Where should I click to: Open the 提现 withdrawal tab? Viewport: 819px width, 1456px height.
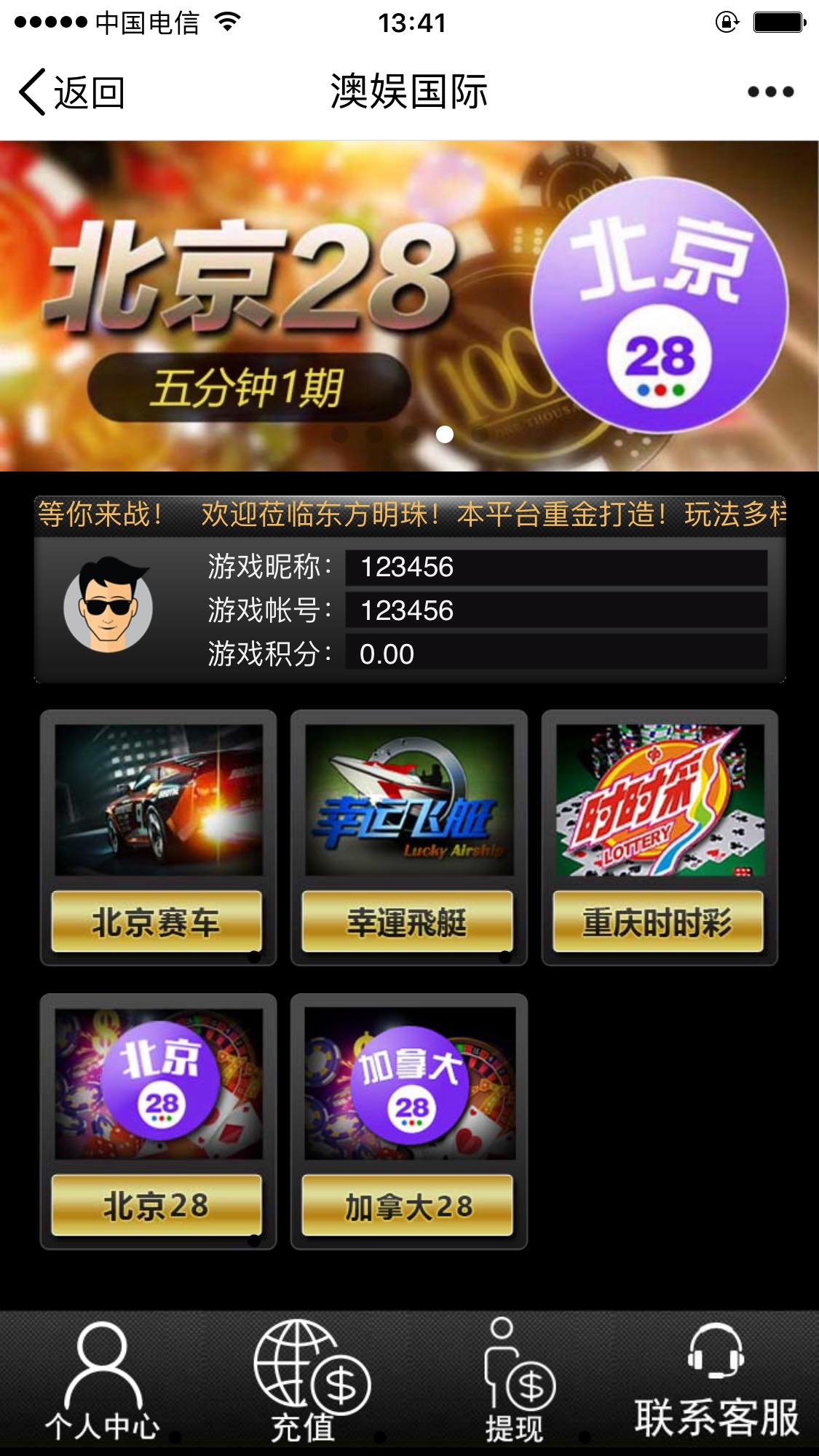[x=515, y=1383]
